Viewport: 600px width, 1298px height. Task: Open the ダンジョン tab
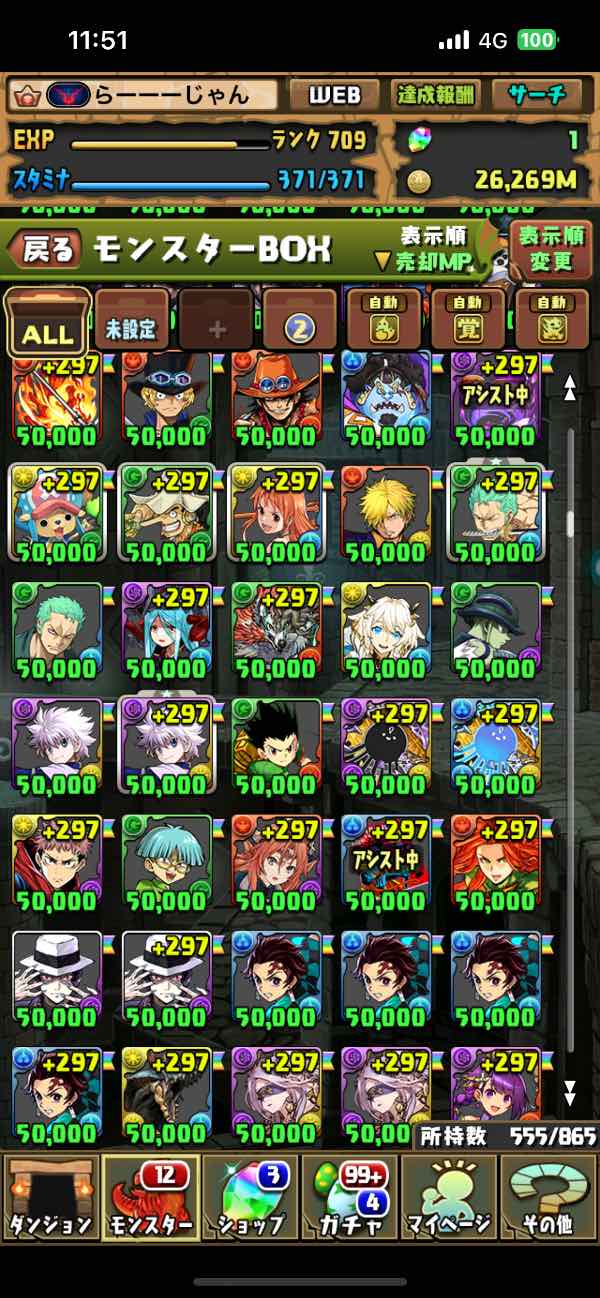click(50, 1196)
